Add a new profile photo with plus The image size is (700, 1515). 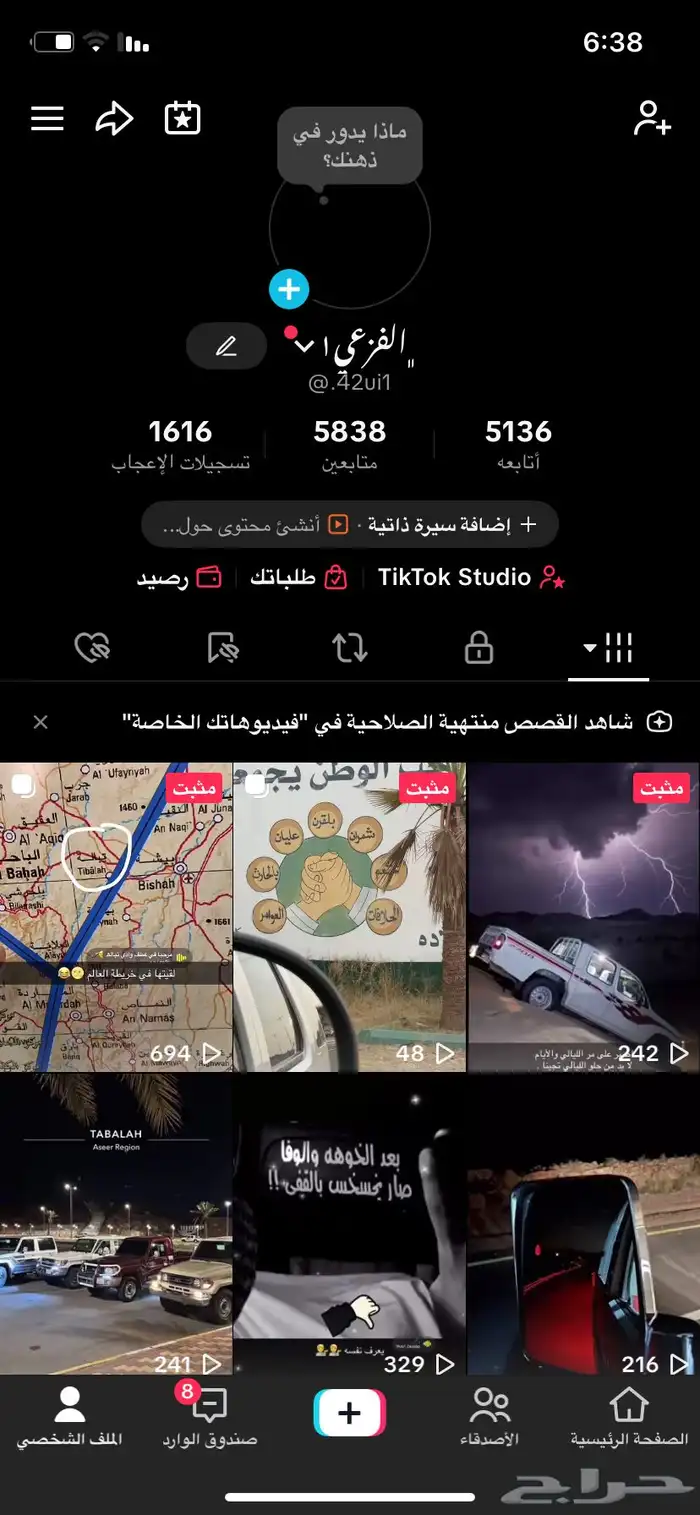(289, 290)
